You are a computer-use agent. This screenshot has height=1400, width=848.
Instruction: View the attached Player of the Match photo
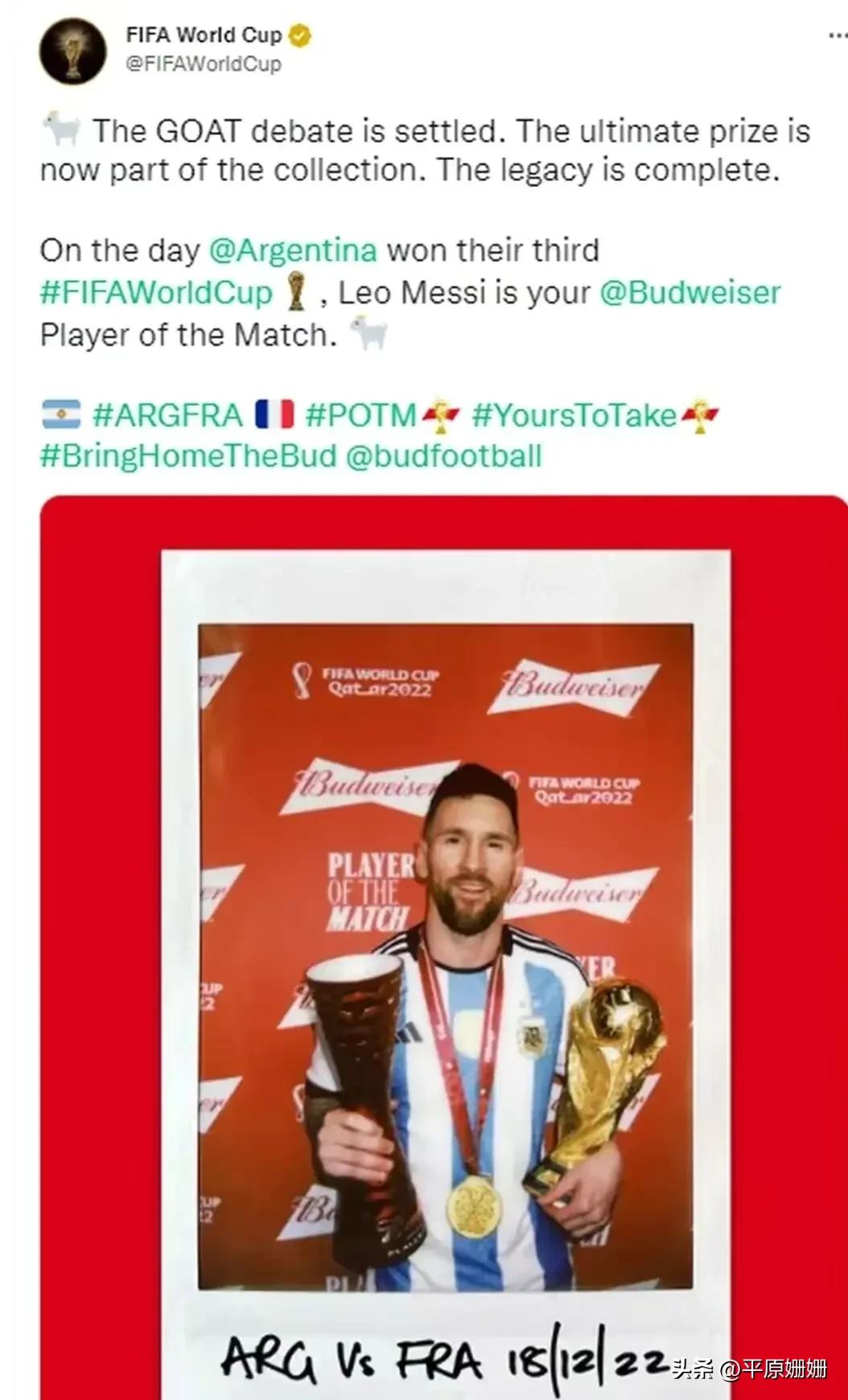pyautogui.click(x=444, y=949)
